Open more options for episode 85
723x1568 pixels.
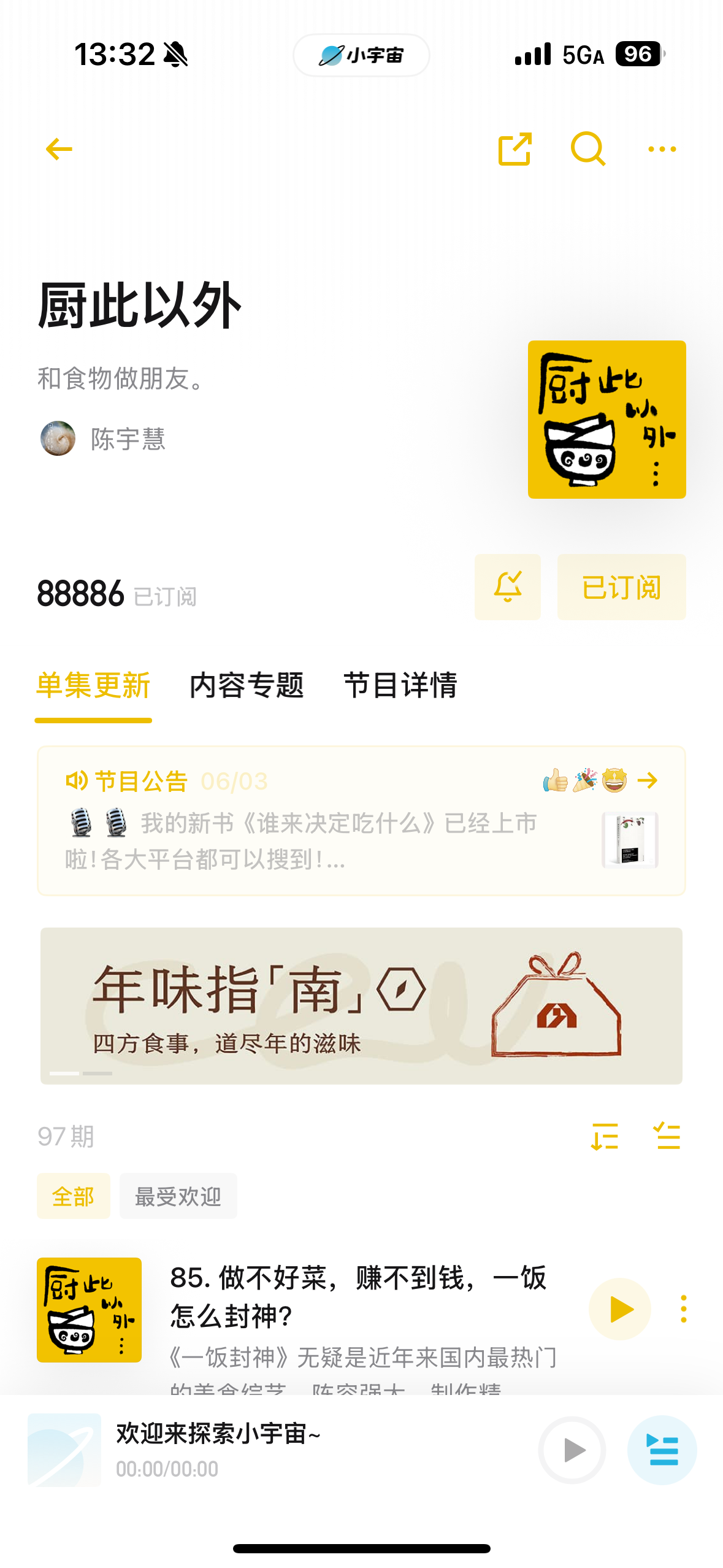point(684,1310)
